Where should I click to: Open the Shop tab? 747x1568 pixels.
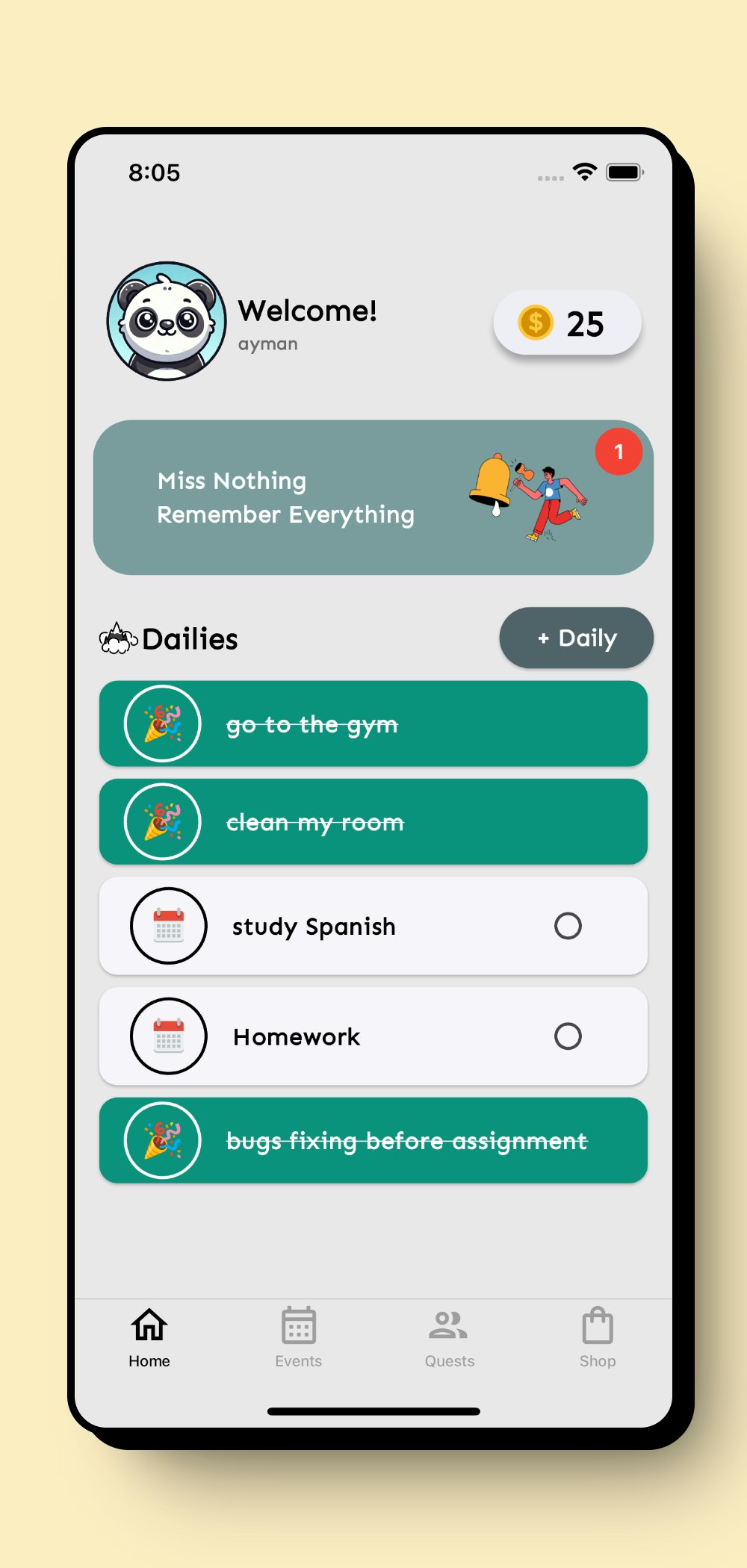[x=598, y=1337]
